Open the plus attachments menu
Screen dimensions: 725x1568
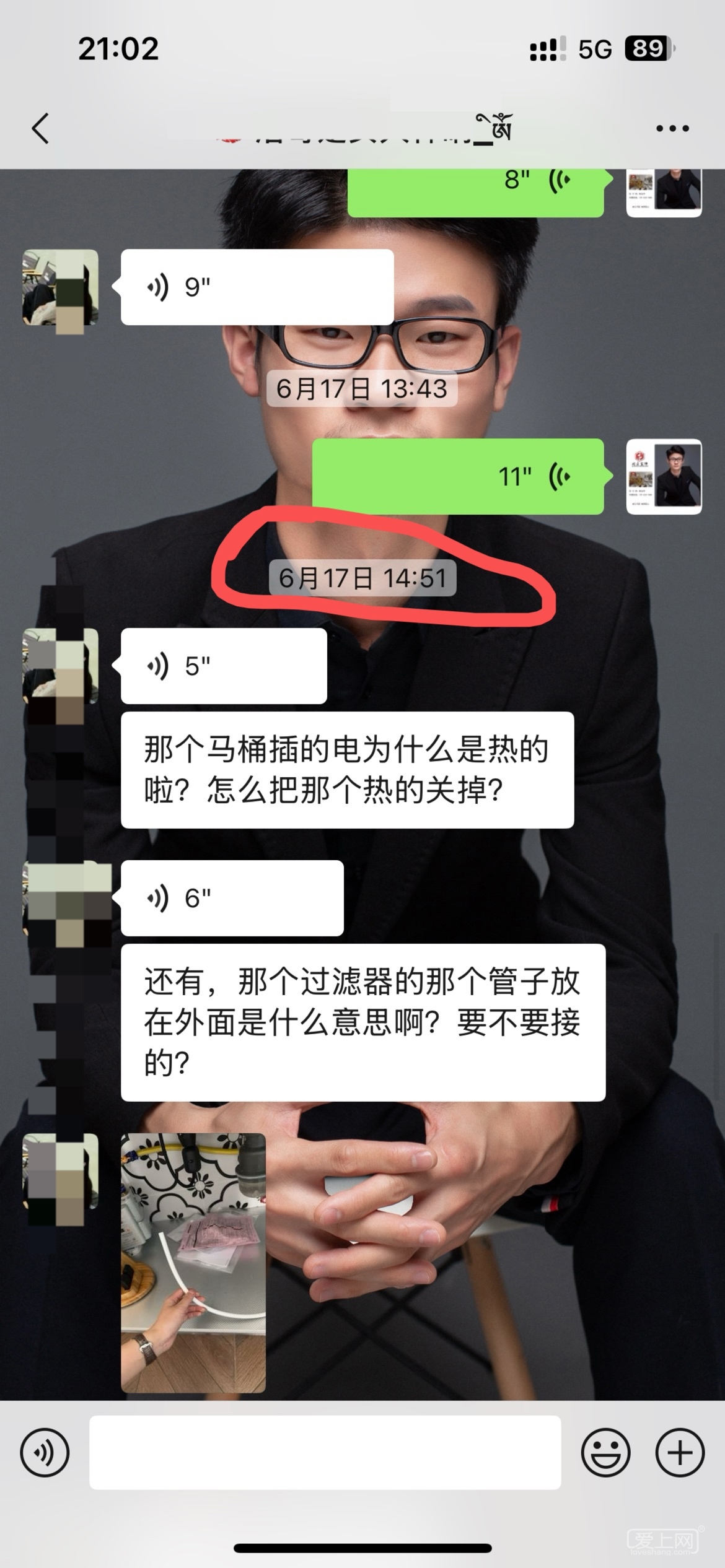pos(680,1452)
